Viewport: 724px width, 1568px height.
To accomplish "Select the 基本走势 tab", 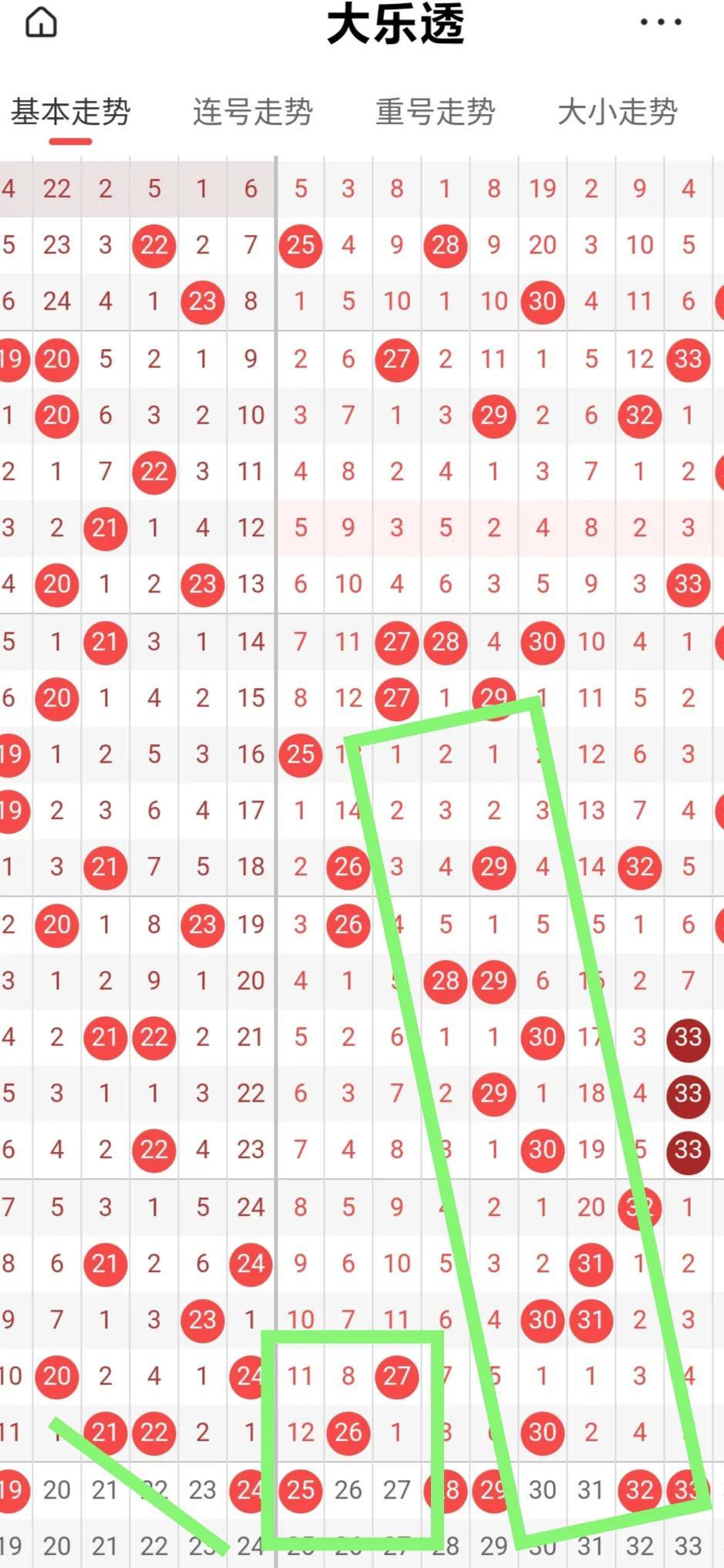I will click(x=71, y=112).
